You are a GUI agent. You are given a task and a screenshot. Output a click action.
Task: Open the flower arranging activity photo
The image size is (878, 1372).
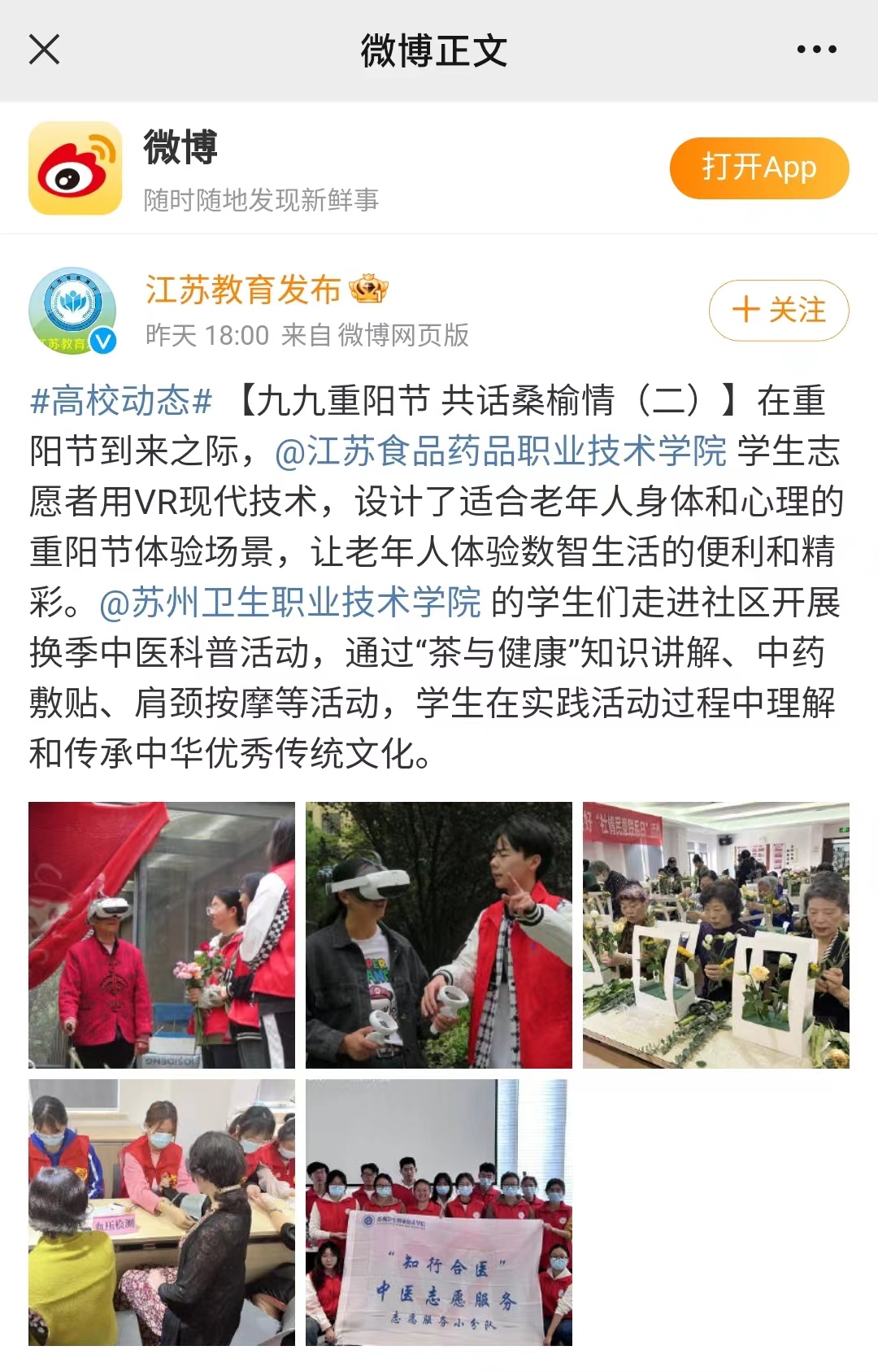(x=715, y=934)
